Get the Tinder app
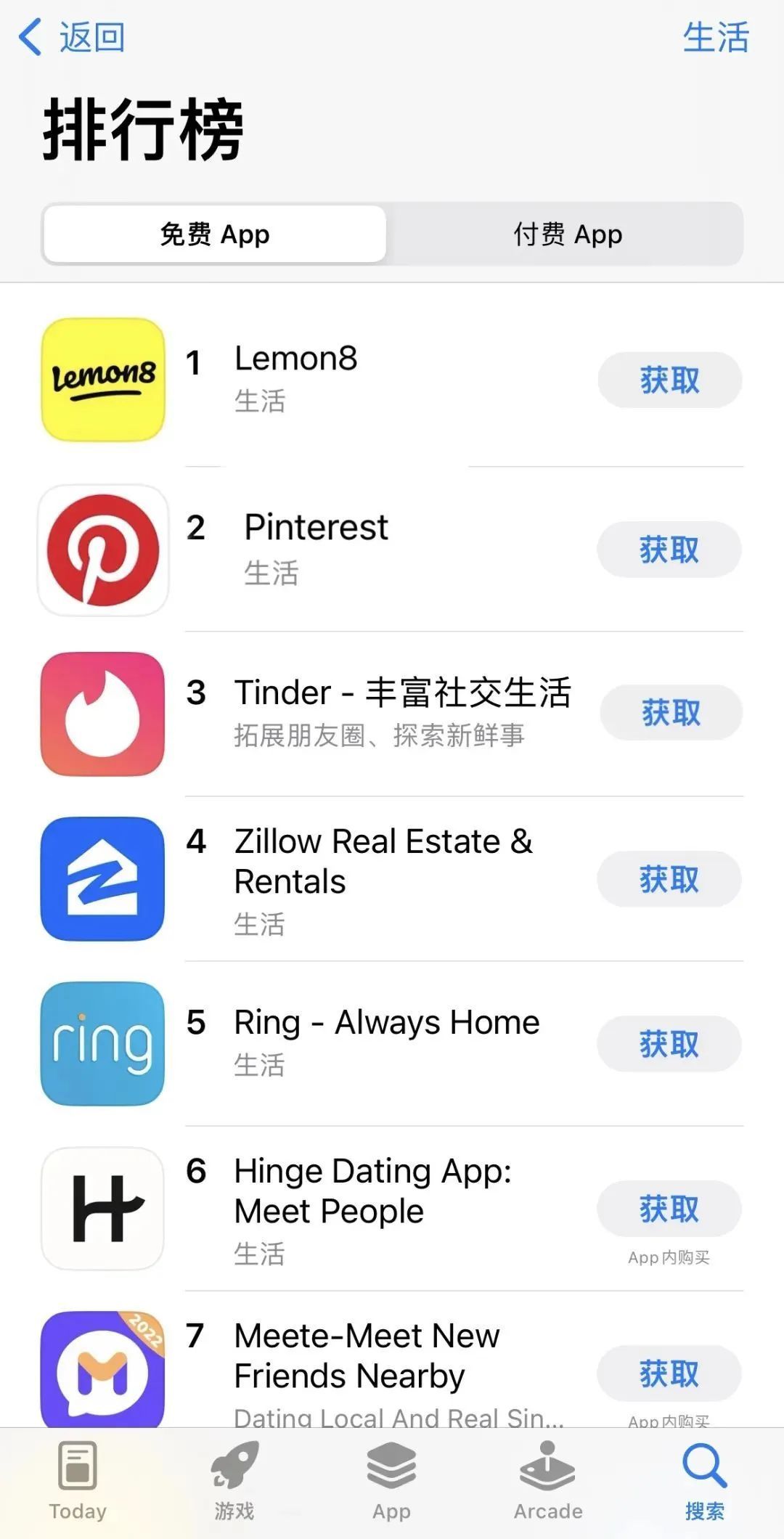This screenshot has height=1539, width=784. [670, 712]
